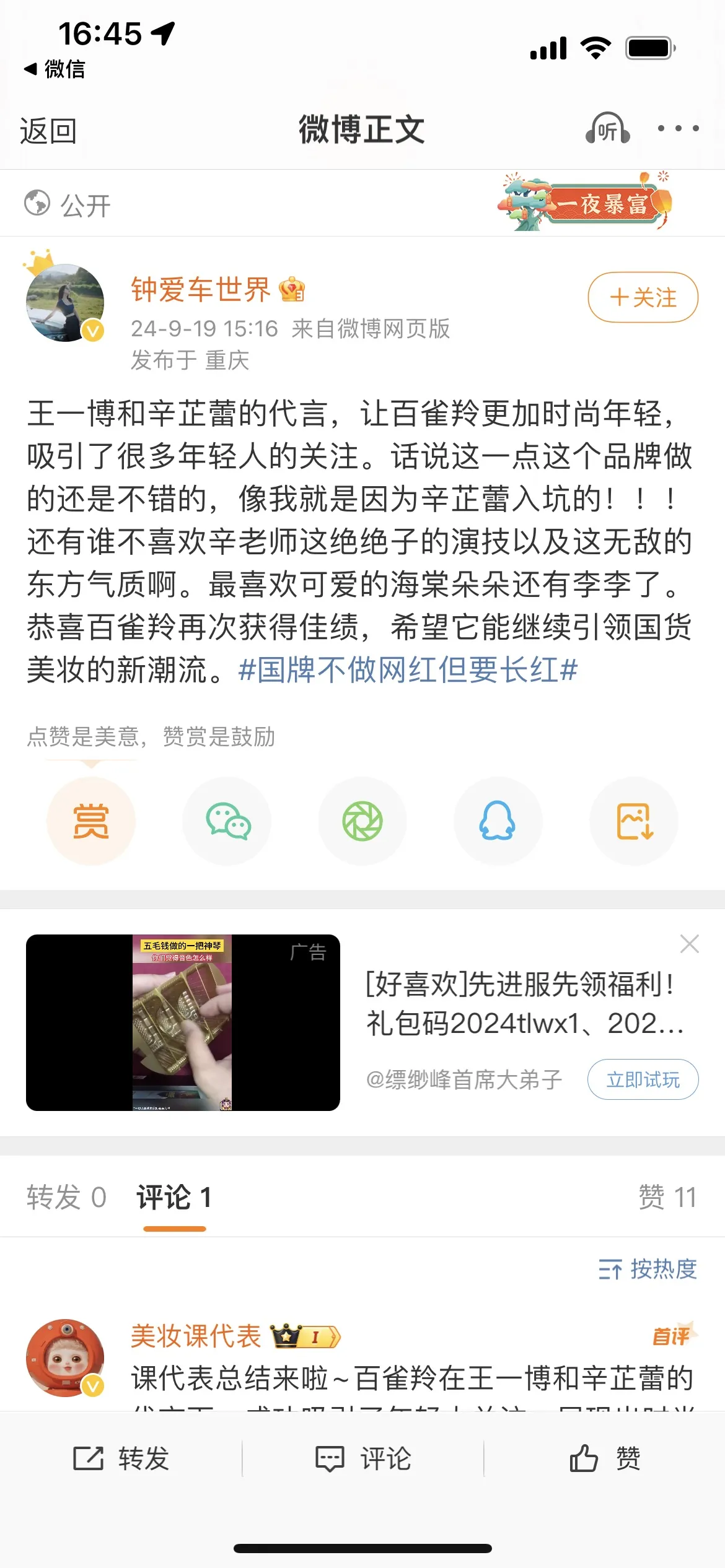Image resolution: width=725 pixels, height=1568 pixels.
Task: Write a comment via bottom 评论 button
Action: 363,1458
